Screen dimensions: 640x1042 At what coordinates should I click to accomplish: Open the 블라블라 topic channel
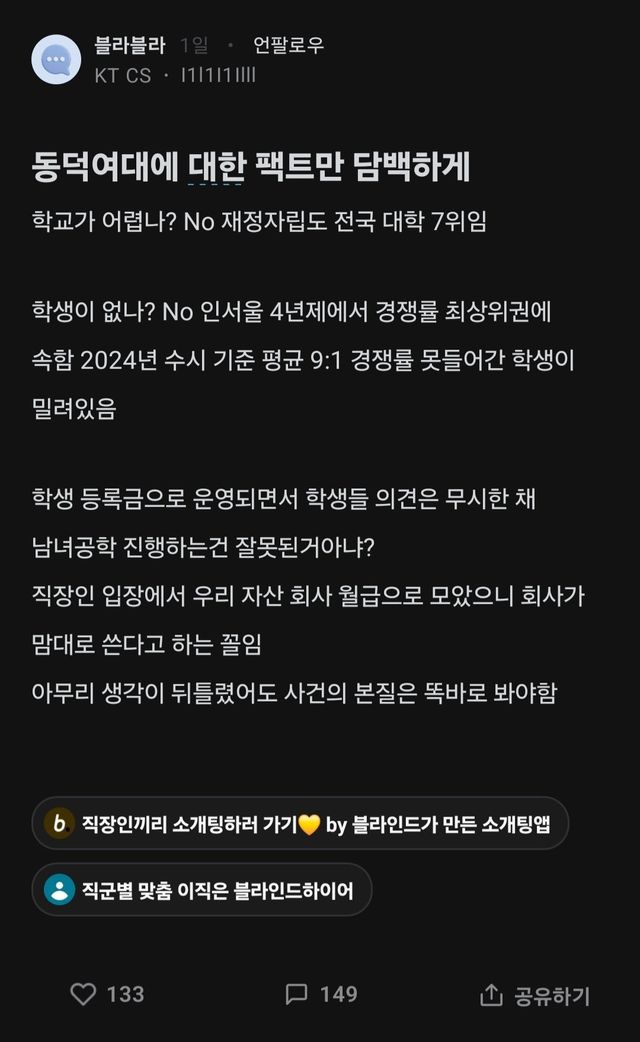point(130,45)
